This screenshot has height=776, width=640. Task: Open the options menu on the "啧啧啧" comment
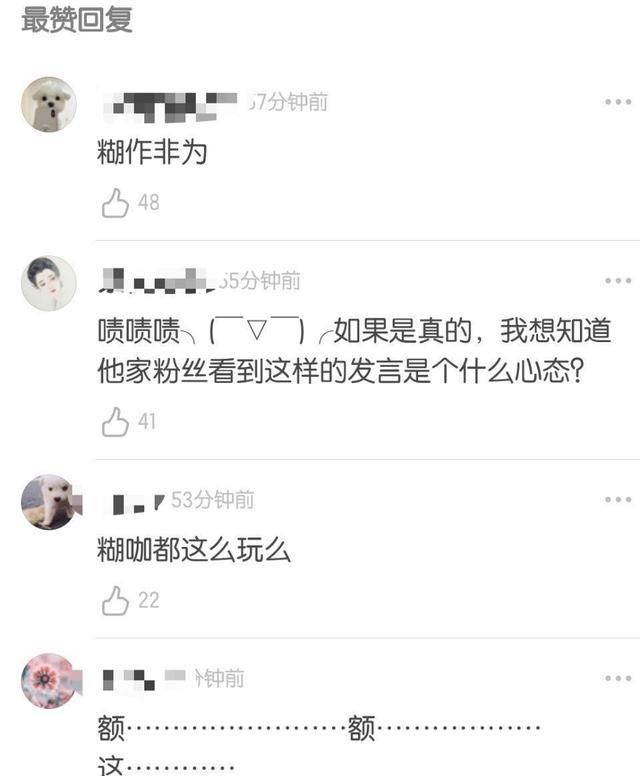click(618, 281)
